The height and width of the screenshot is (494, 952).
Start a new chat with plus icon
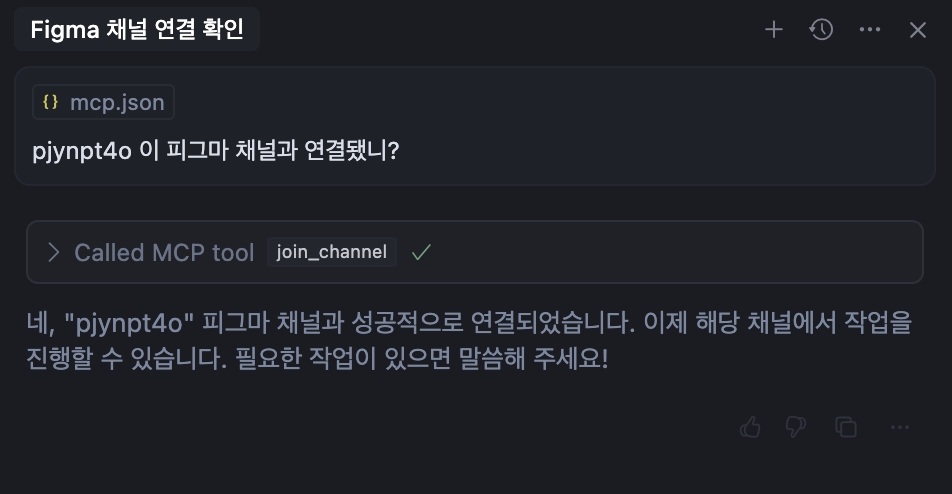(773, 30)
